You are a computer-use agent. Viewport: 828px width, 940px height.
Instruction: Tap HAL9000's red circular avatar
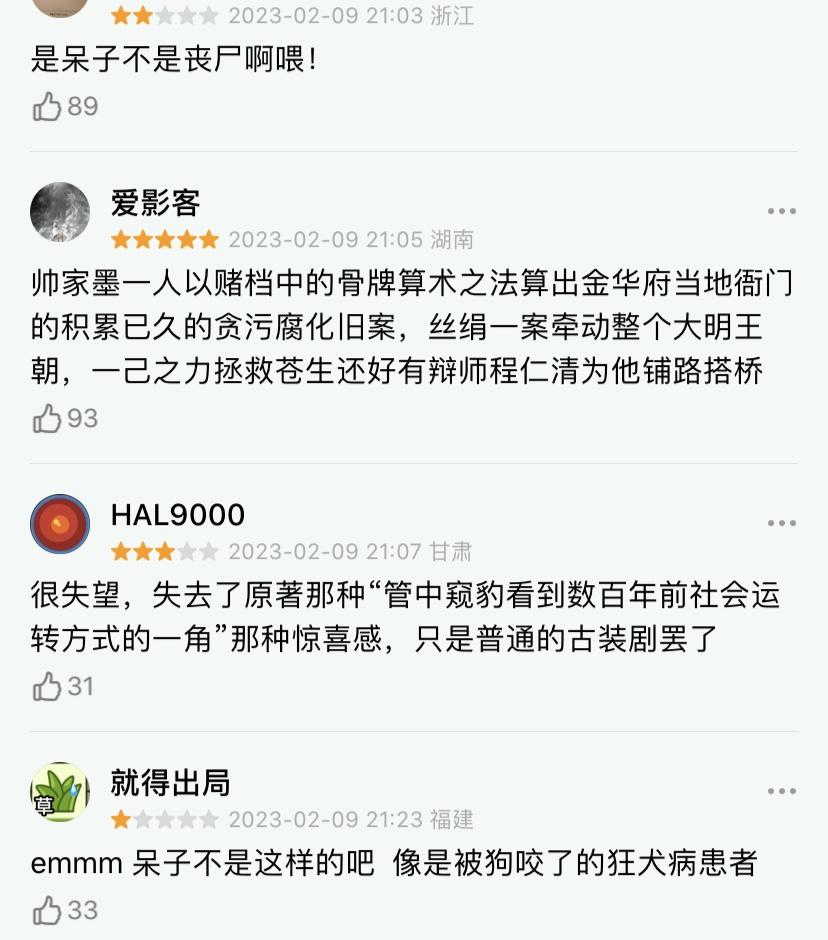pos(59,522)
